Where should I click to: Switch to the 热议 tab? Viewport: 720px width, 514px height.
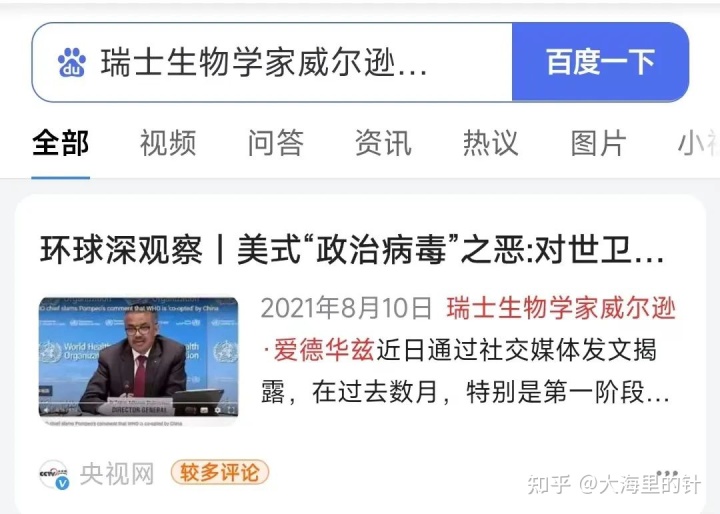point(490,143)
